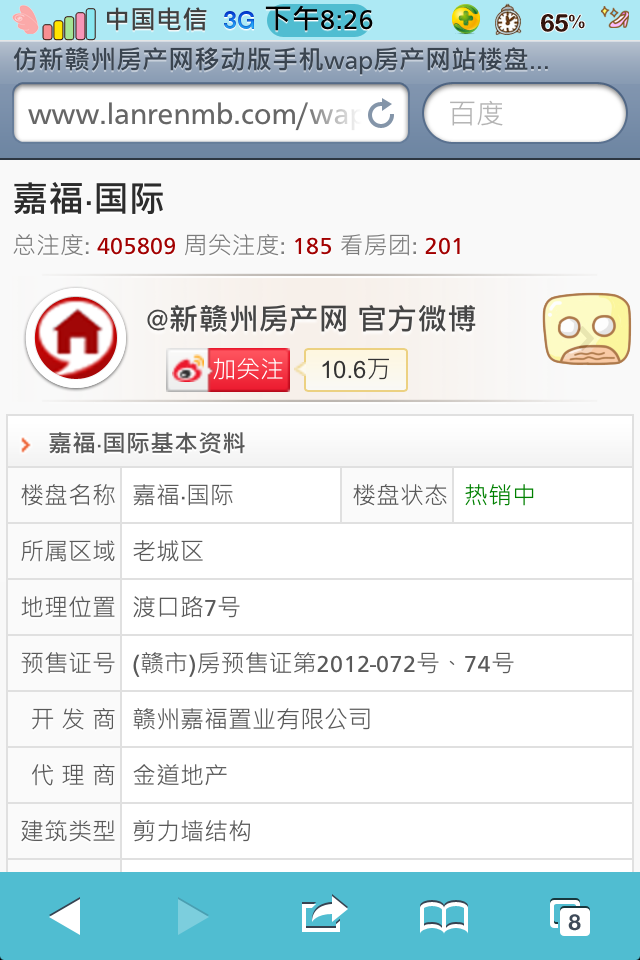Go back to the previous page
Viewport: 640px width, 960px height.
[x=66, y=915]
